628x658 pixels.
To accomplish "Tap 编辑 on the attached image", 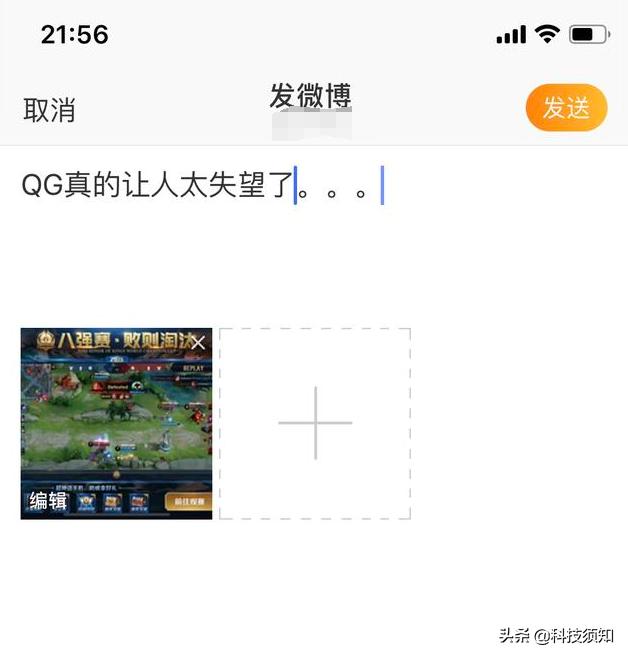I will coord(48,501).
